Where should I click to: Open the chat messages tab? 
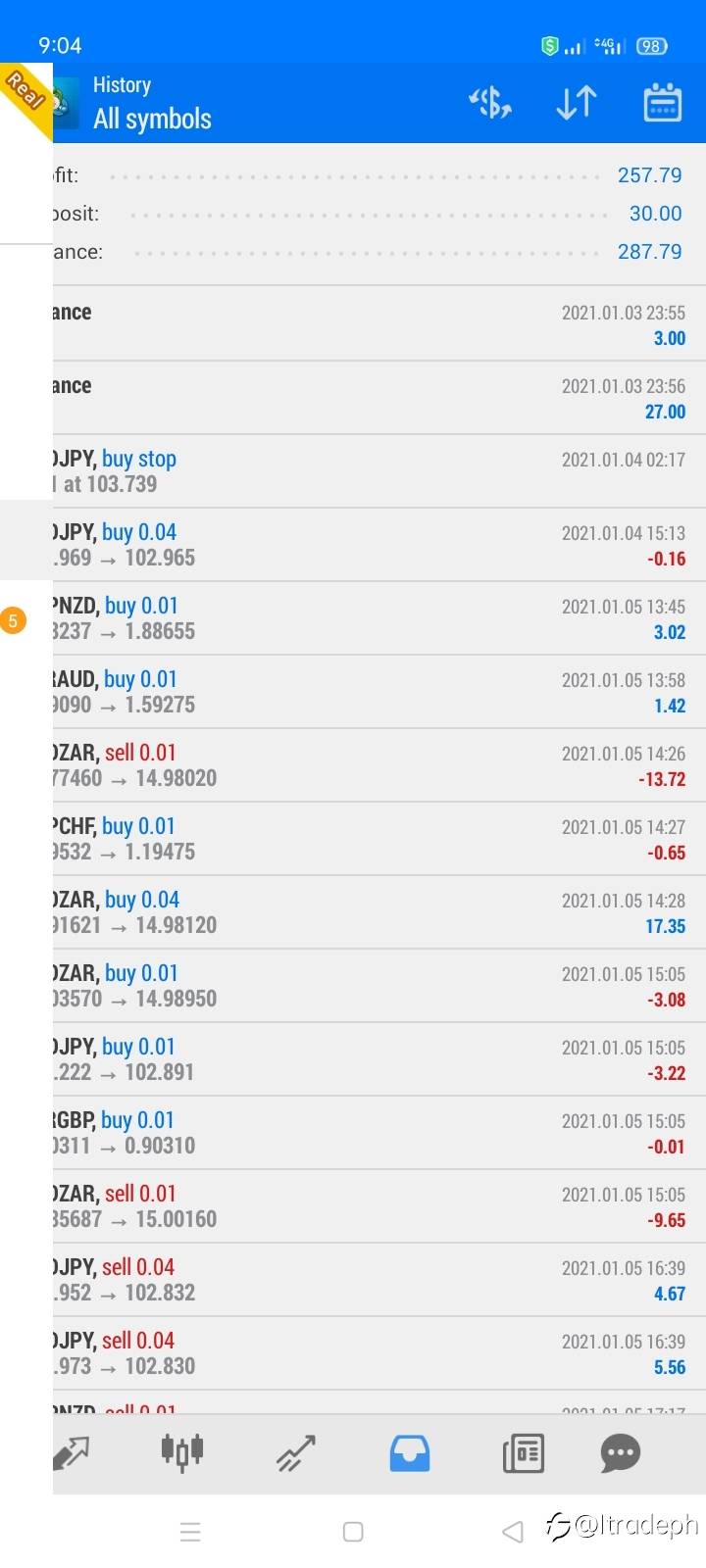(620, 1452)
